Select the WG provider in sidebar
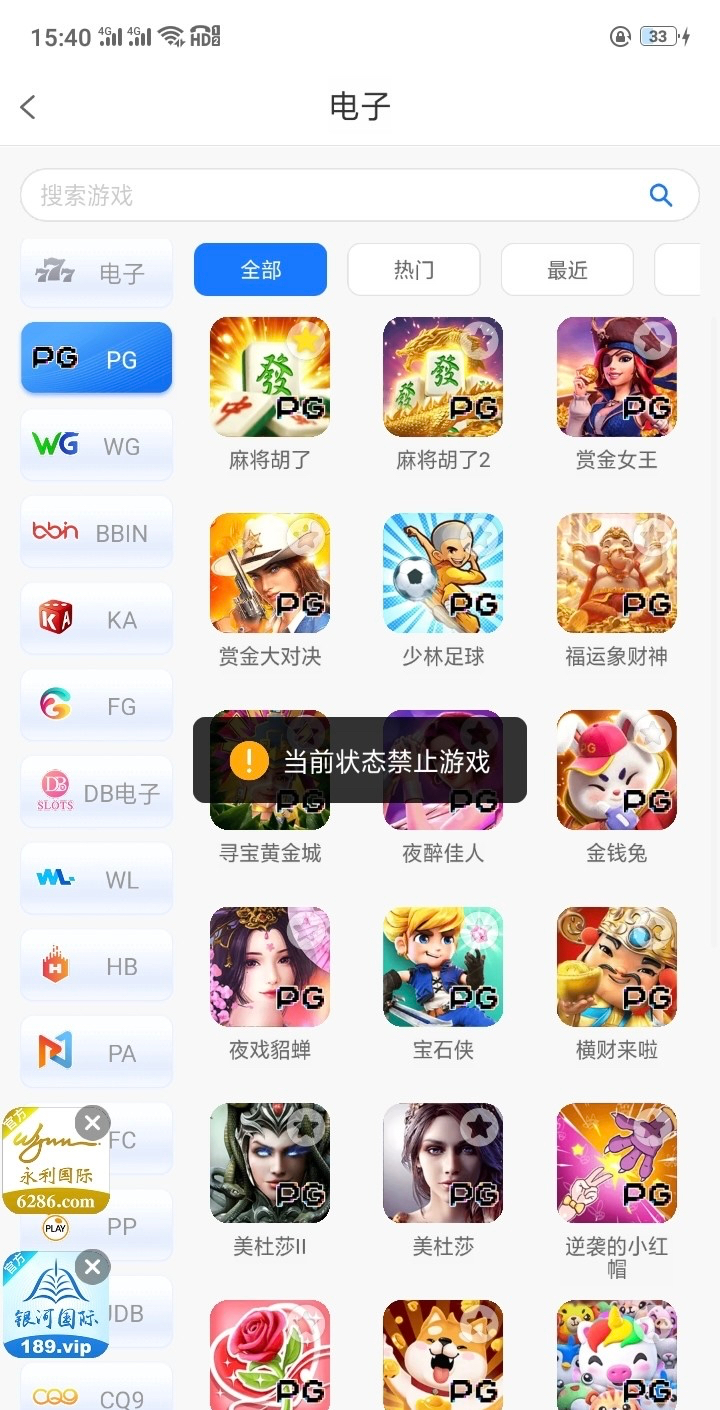Screen dimensions: 720x1410 [x=97, y=446]
